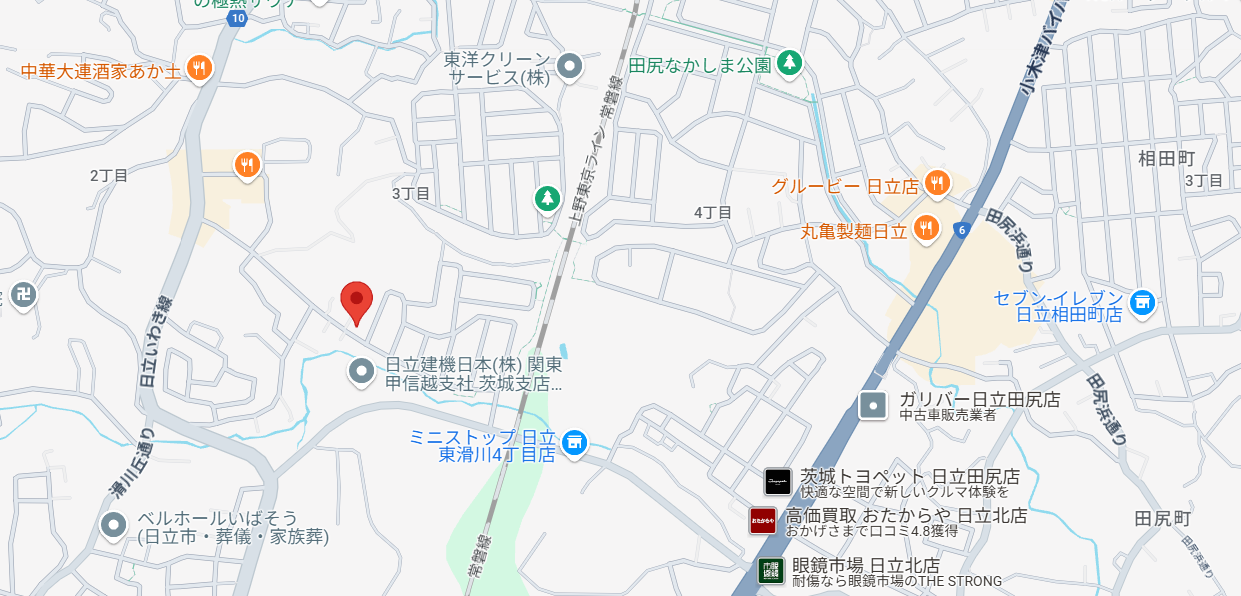Select 日立建機日本(株) 関東甲信越支社 marker
The image size is (1241, 596).
[x=361, y=372]
